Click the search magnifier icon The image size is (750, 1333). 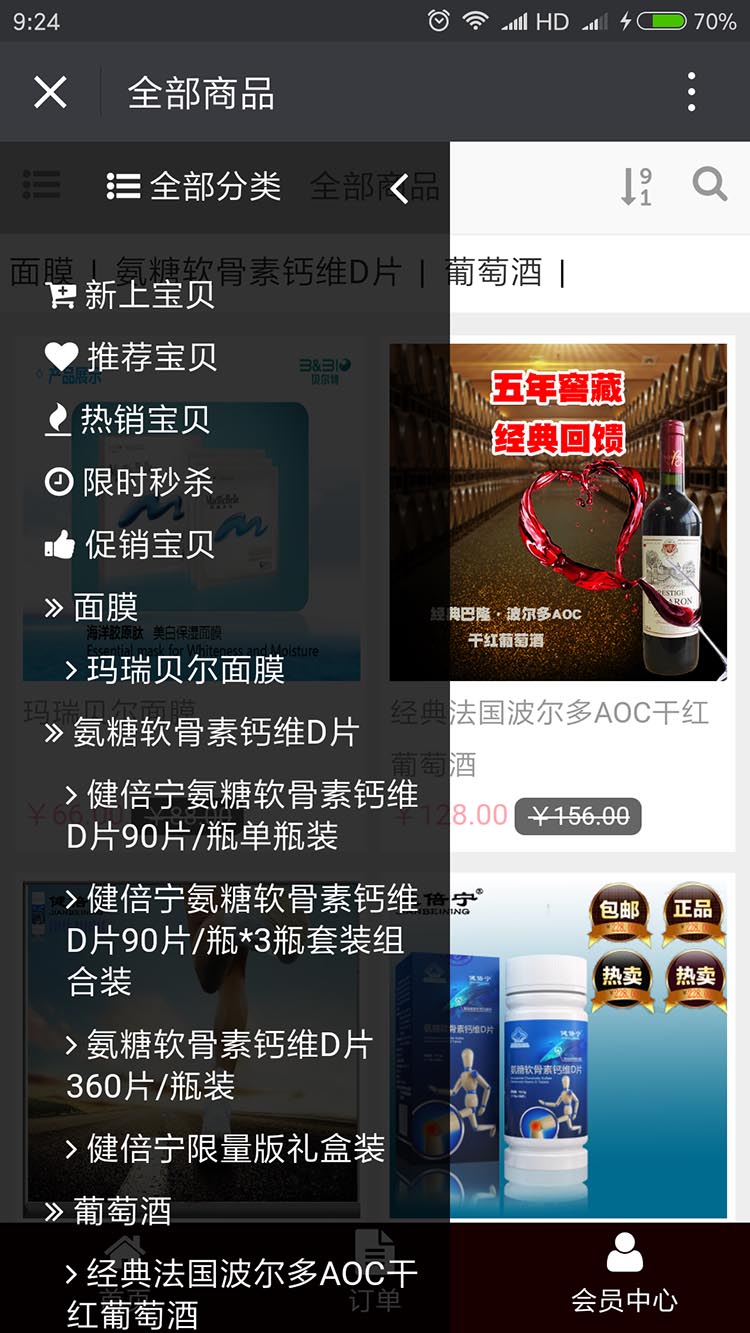point(711,185)
